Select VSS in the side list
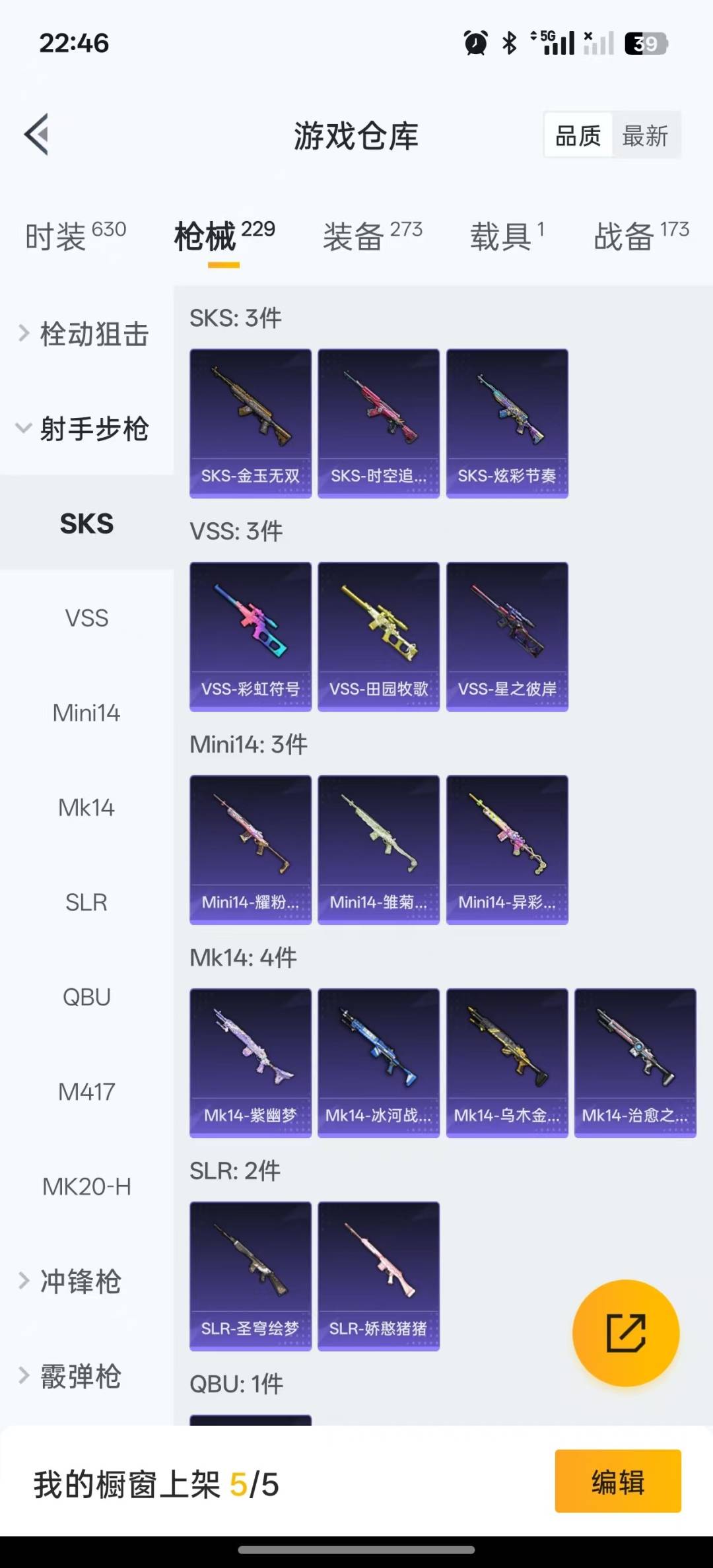The image size is (713, 1568). (86, 618)
